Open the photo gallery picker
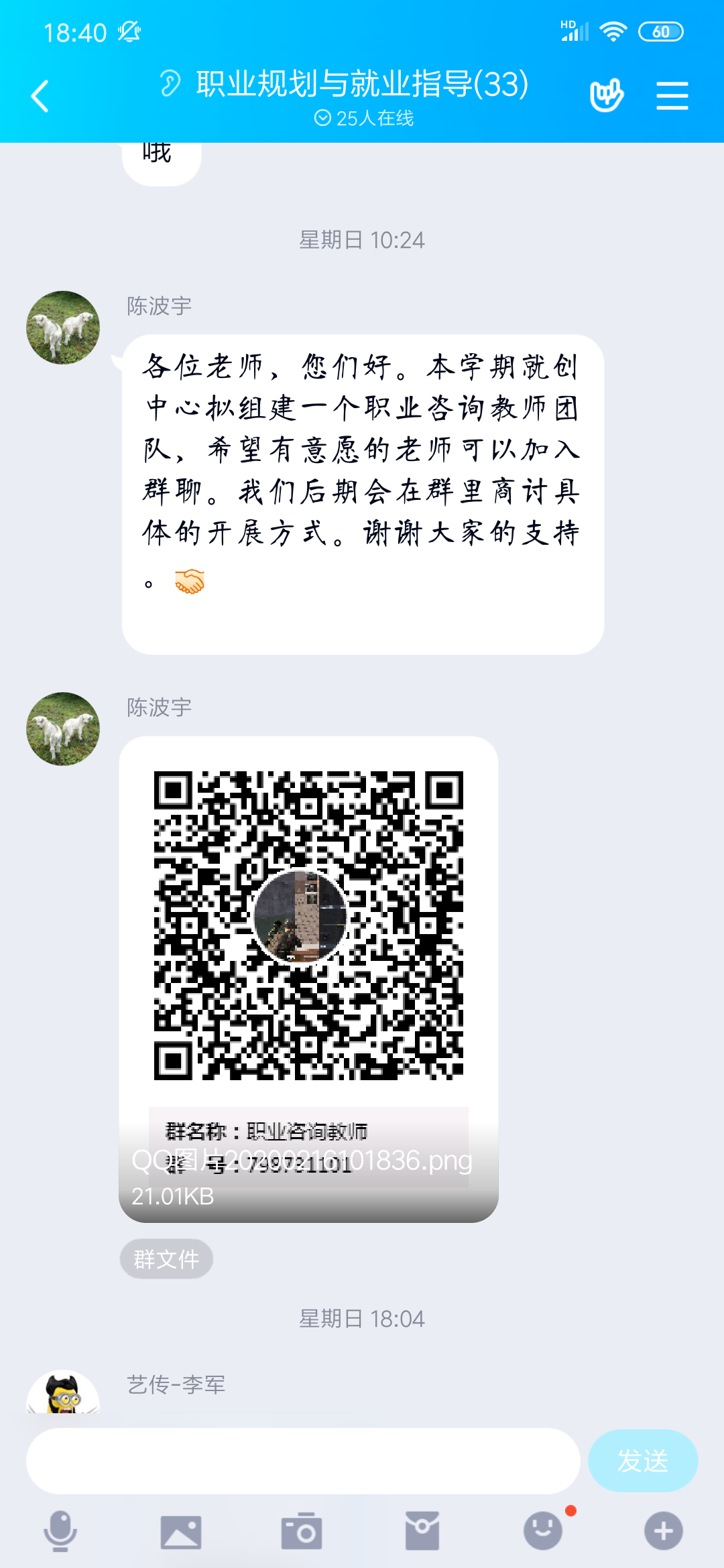Viewport: 724px width, 1568px height. pyautogui.click(x=181, y=1531)
